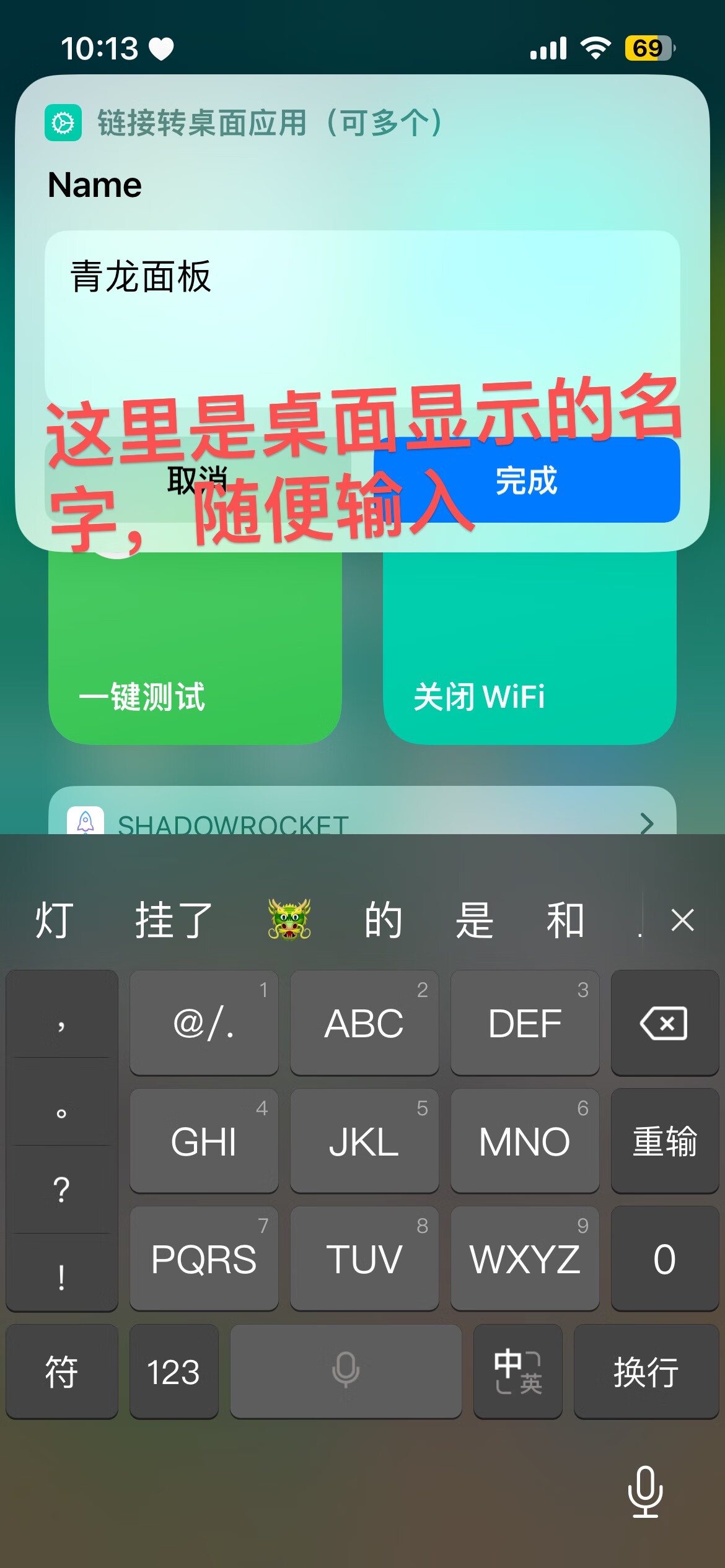This screenshot has width=725, height=1568.
Task: Expand the SHADOWROCKET section
Action: (x=646, y=824)
